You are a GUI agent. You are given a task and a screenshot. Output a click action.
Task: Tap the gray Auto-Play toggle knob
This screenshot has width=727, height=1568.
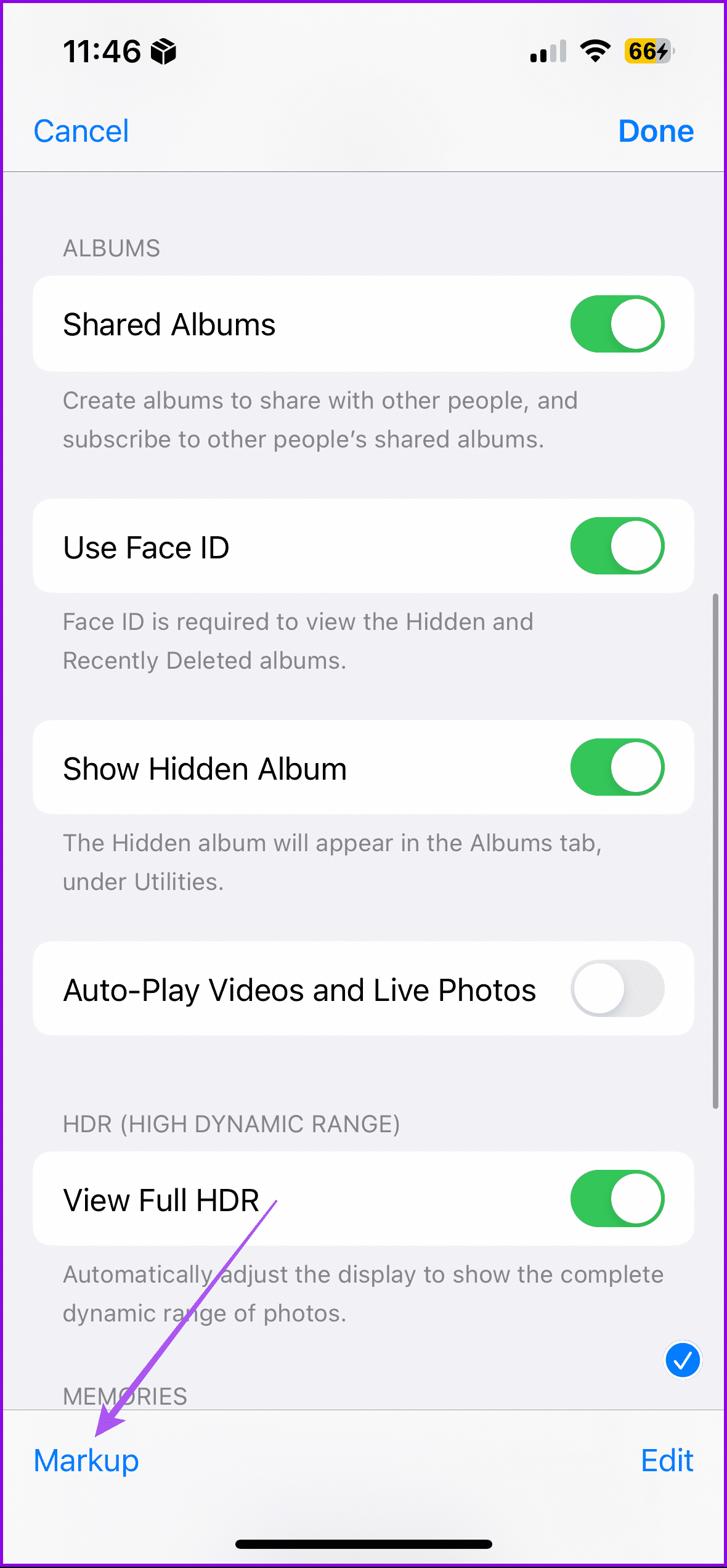[598, 989]
